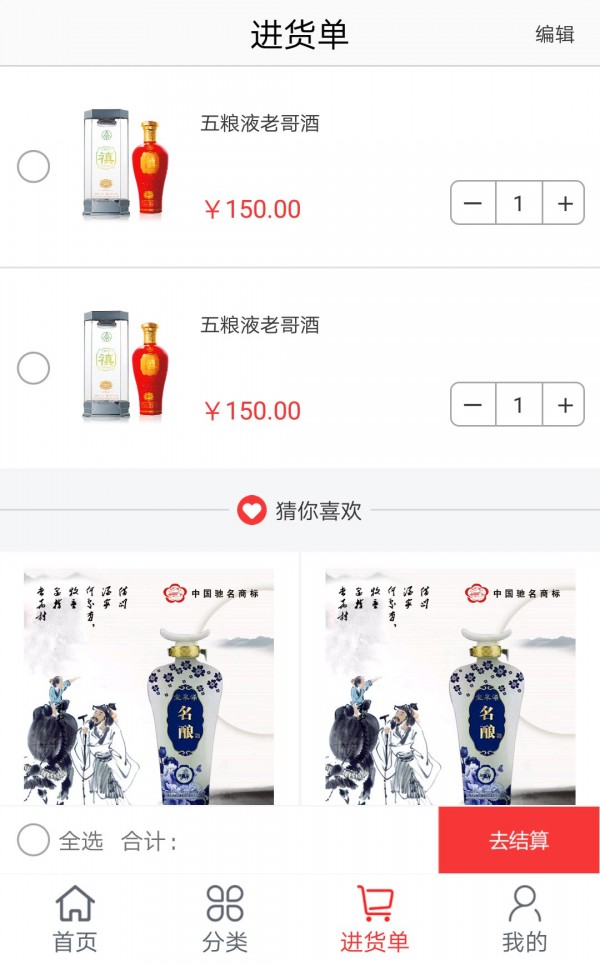Select the first 五粮液老哥酒 item checkbox
This screenshot has width=600, height=965.
point(34,167)
